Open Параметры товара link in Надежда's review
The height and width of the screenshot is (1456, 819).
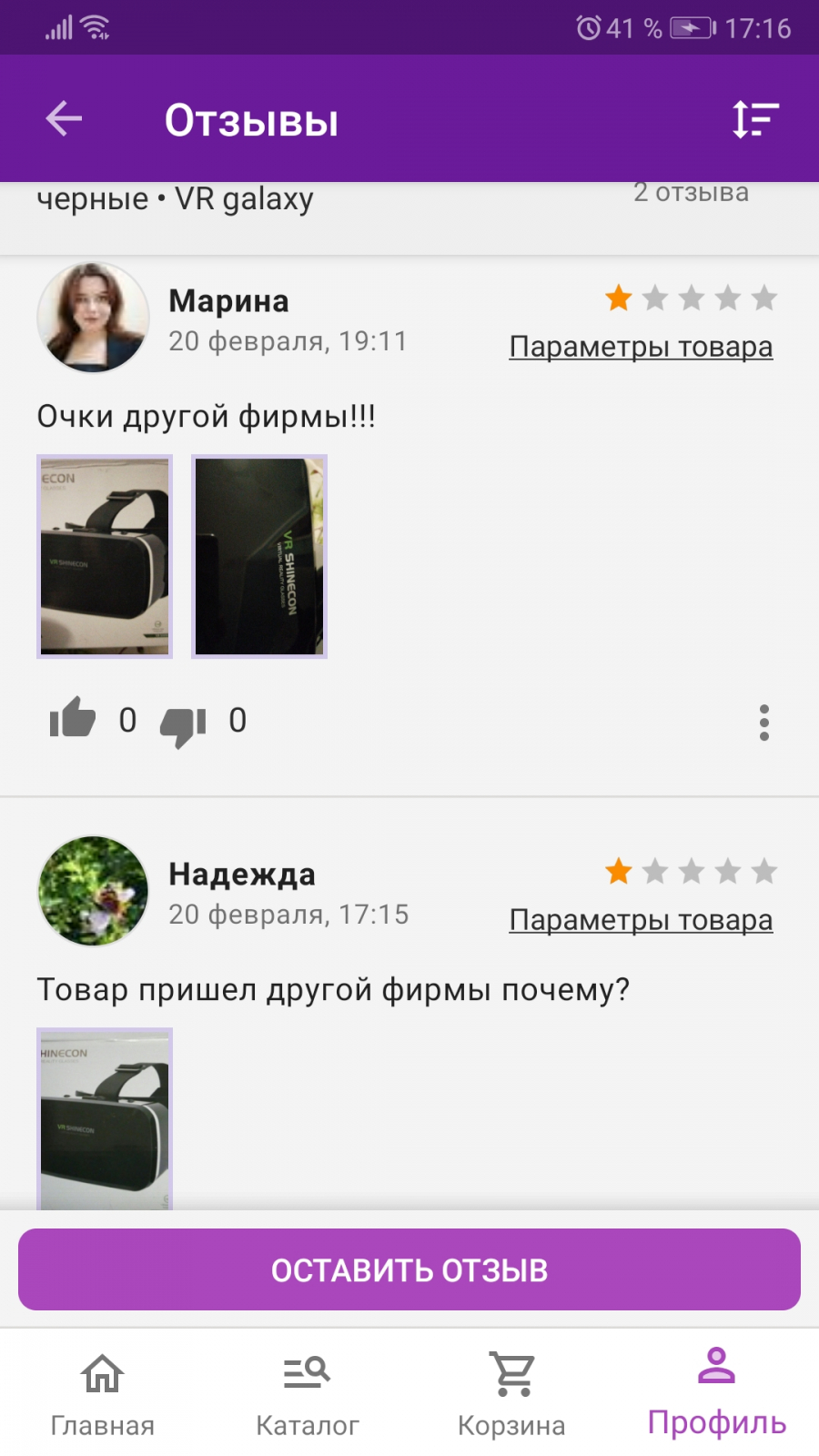641,920
